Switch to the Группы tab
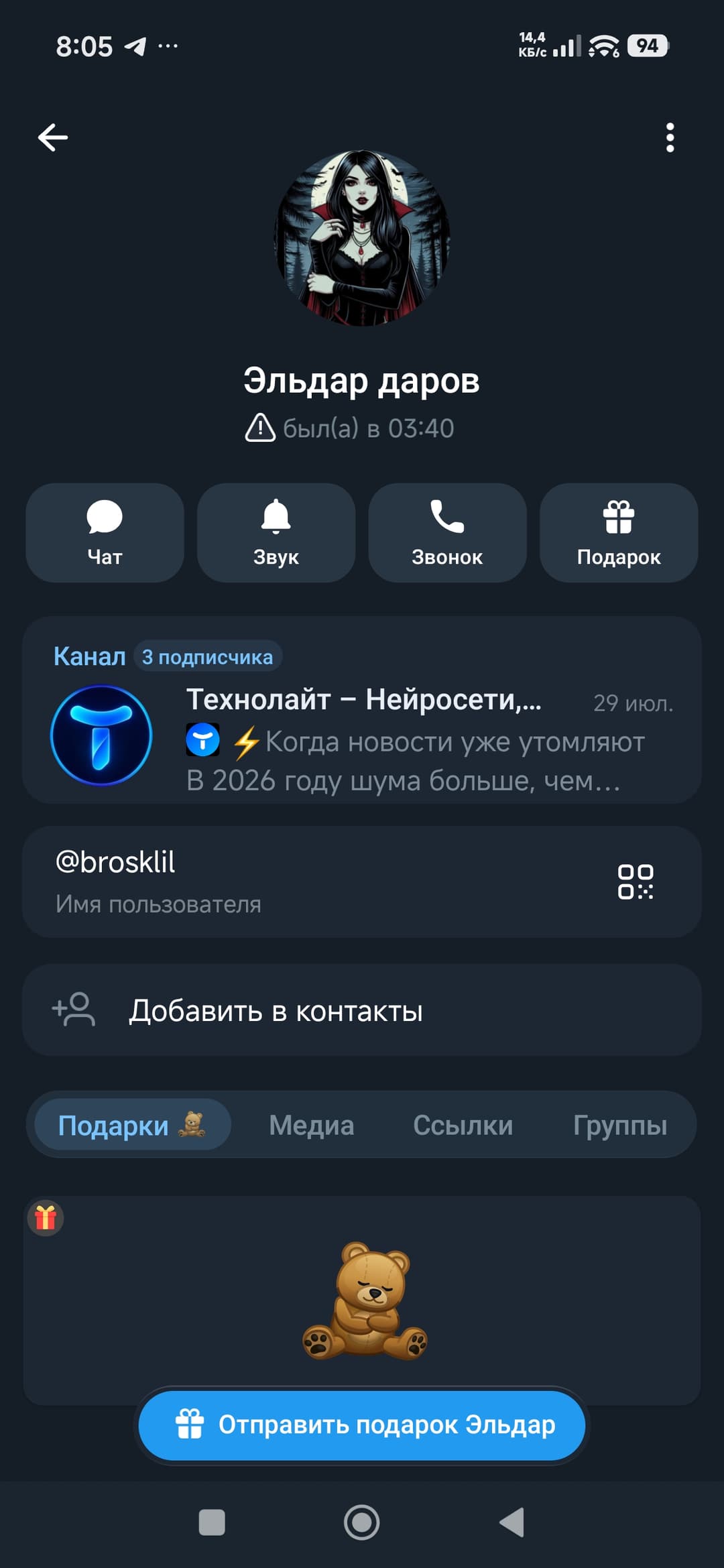 pyautogui.click(x=620, y=1125)
